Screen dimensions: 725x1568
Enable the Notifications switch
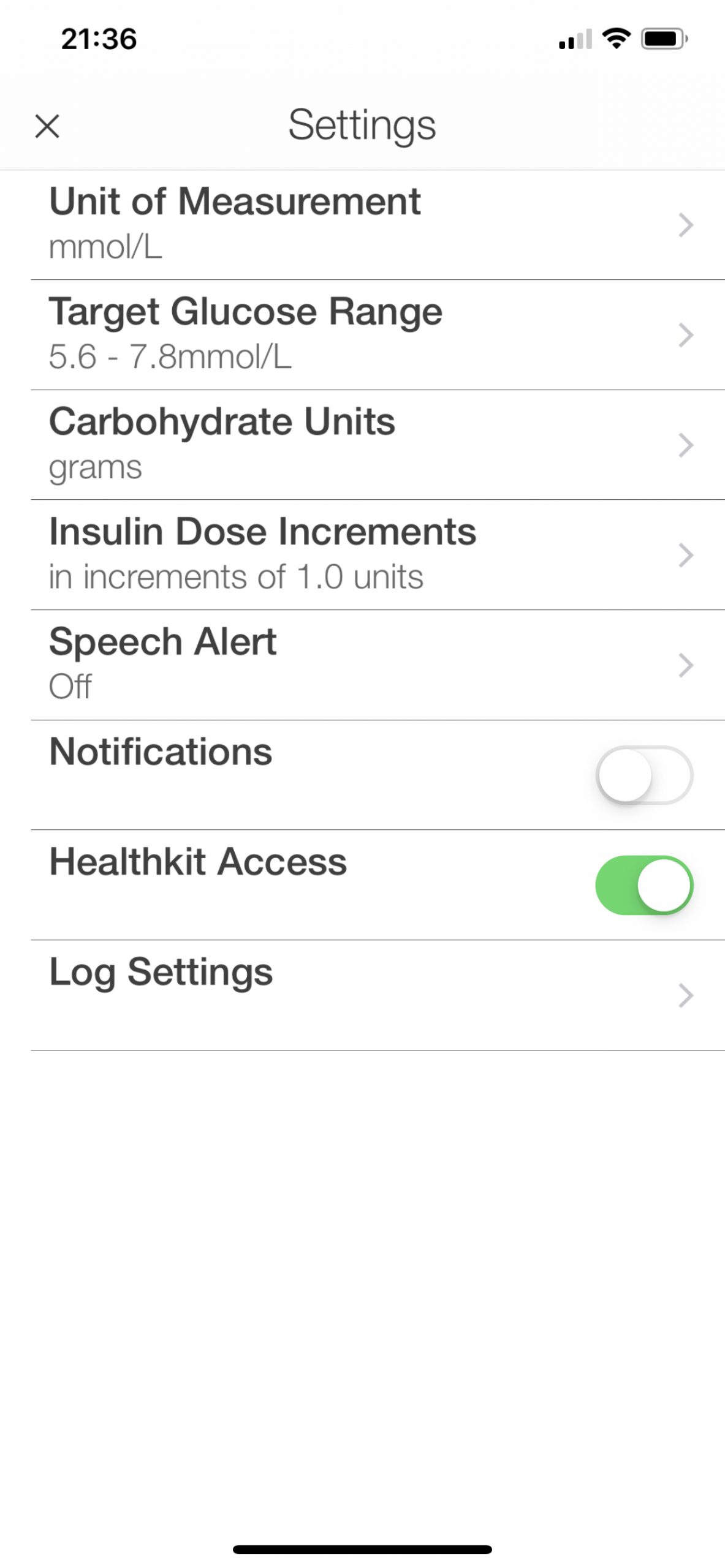(644, 775)
